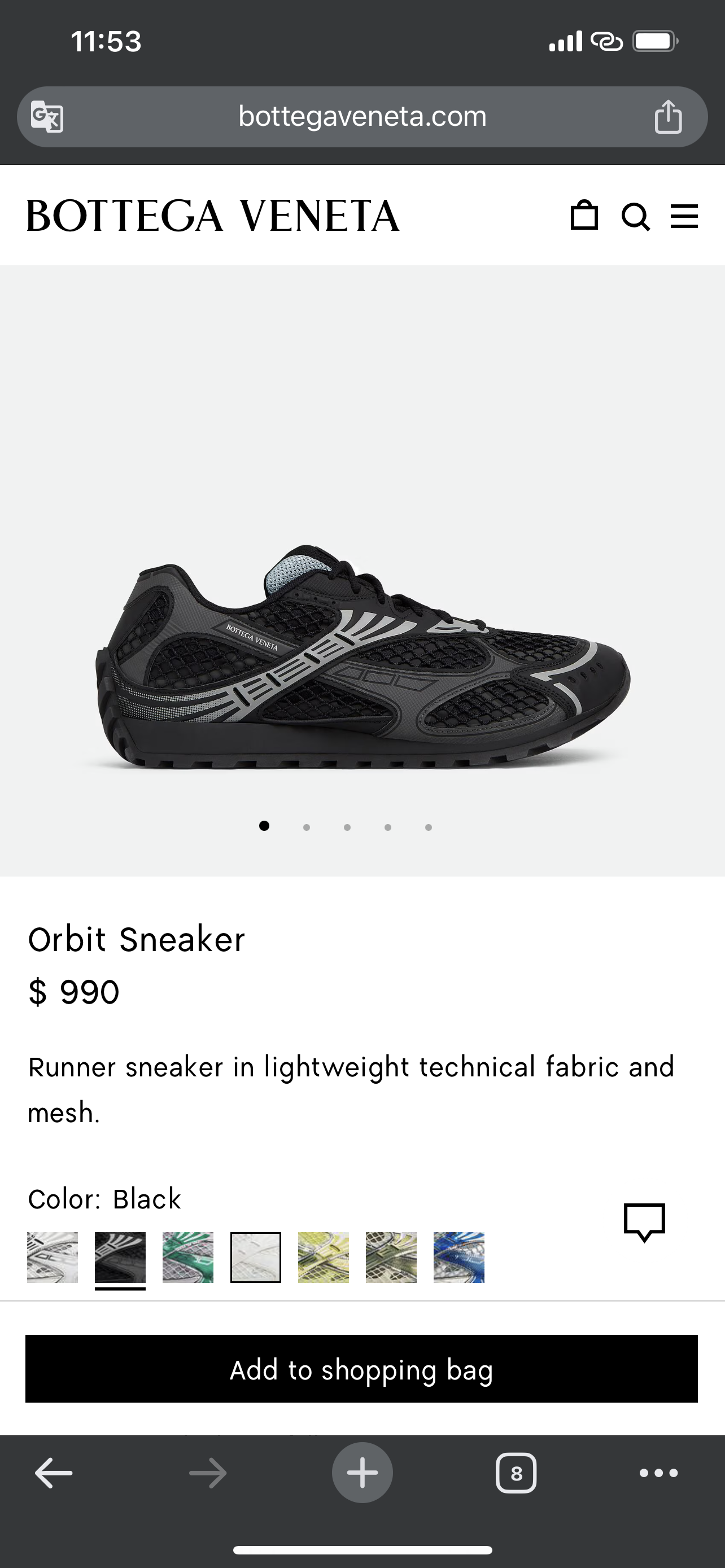The image size is (725, 1568).
Task: Open the Orbit Sneaker product image
Action: click(362, 658)
